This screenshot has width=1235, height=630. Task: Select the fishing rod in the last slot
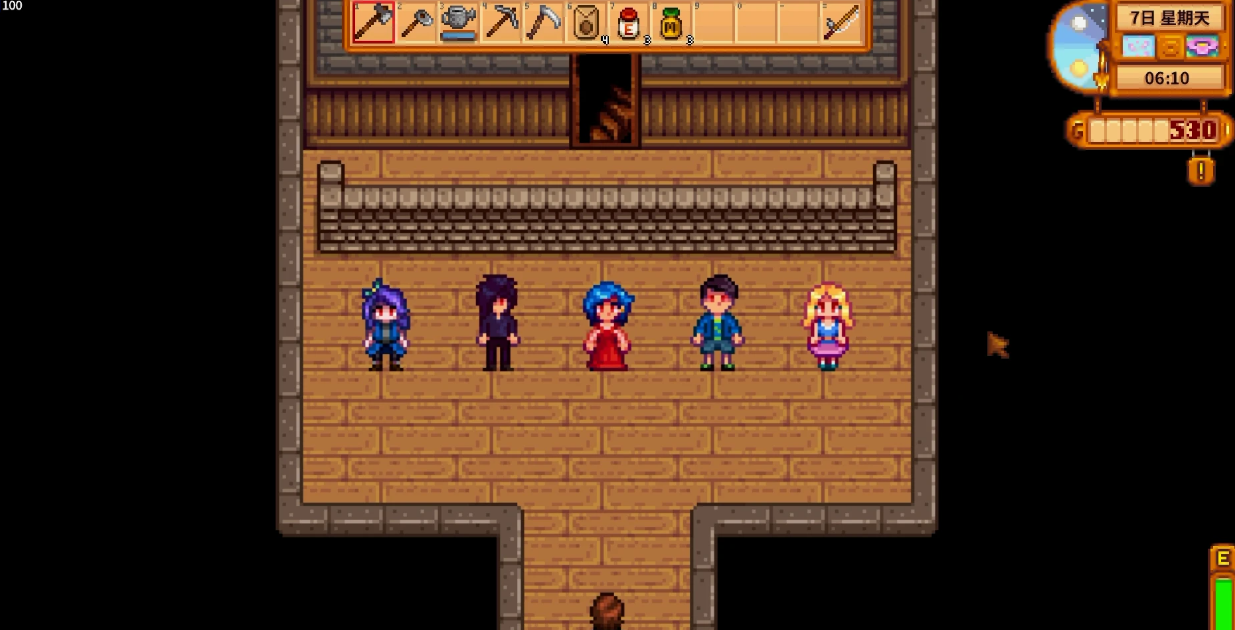tap(840, 22)
